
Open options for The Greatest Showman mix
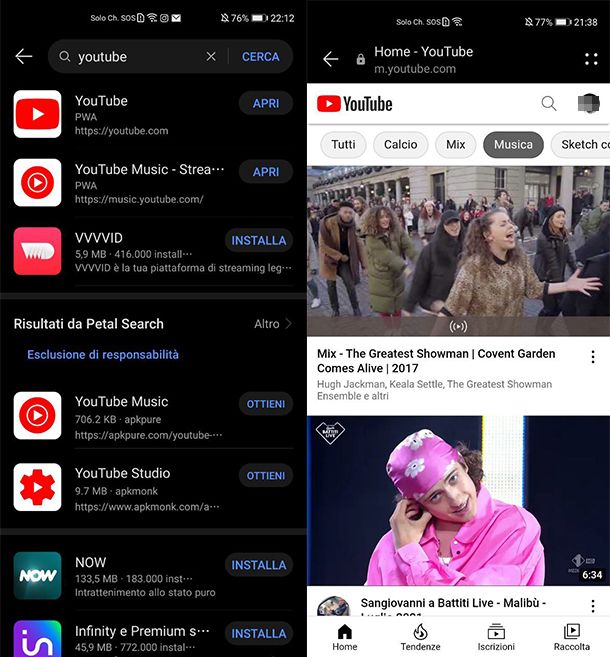click(x=593, y=357)
